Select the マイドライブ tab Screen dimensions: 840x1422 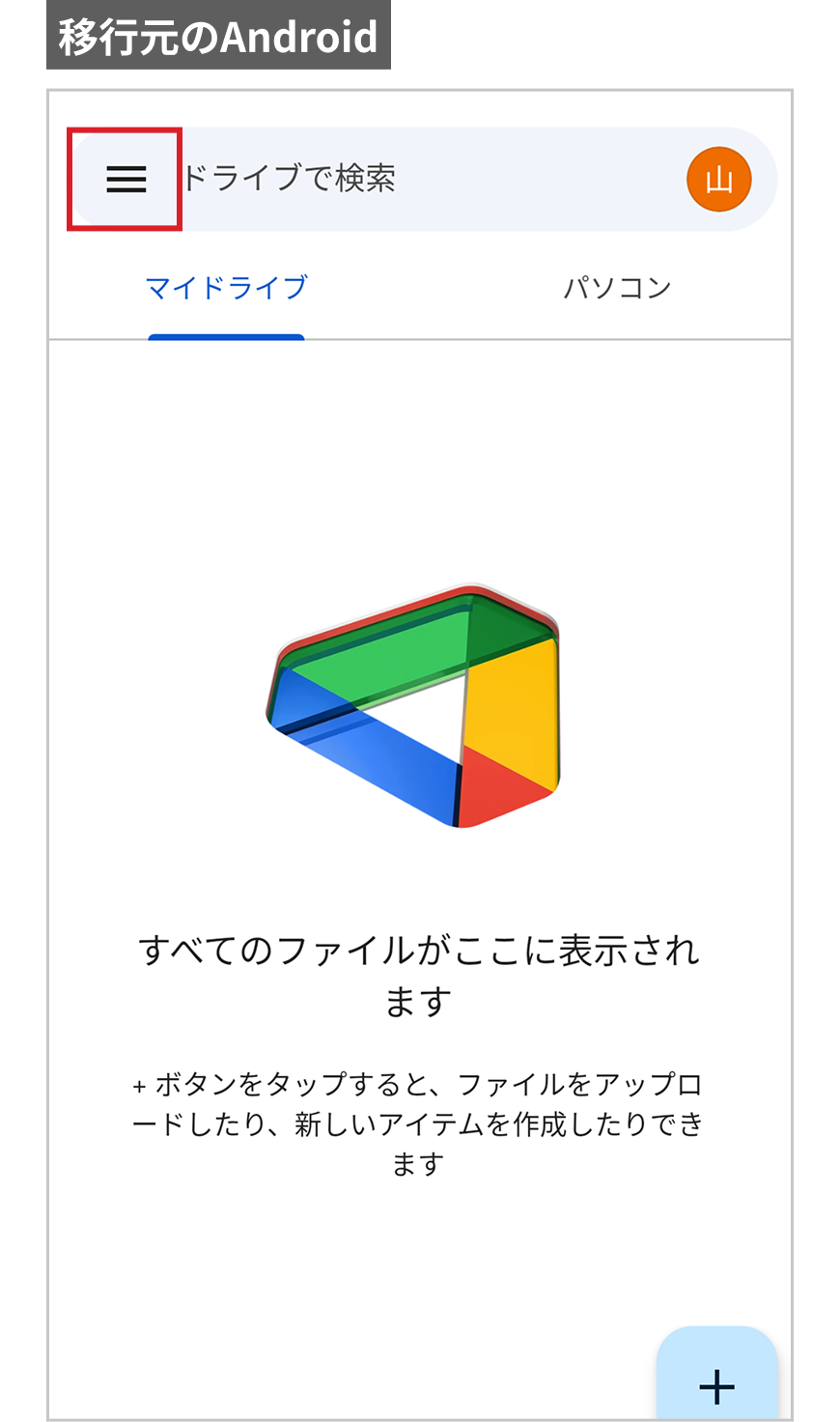pos(226,287)
